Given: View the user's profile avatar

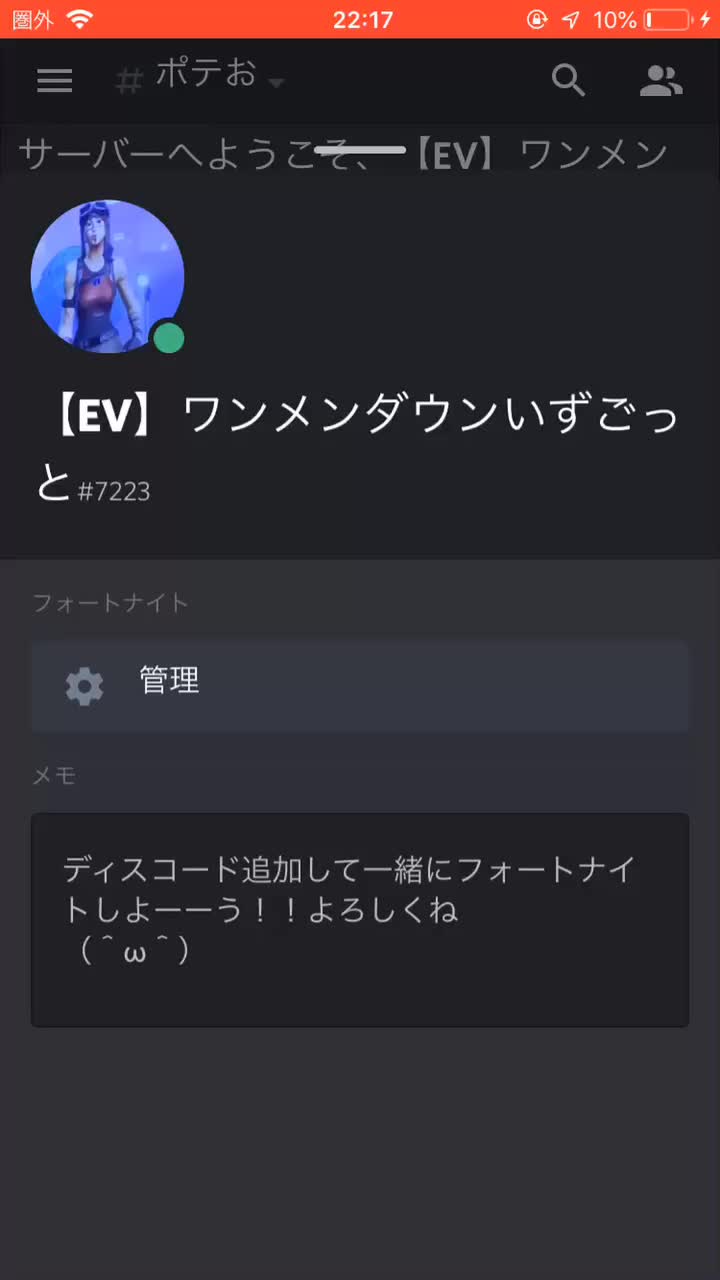Looking at the screenshot, I should (x=107, y=276).
